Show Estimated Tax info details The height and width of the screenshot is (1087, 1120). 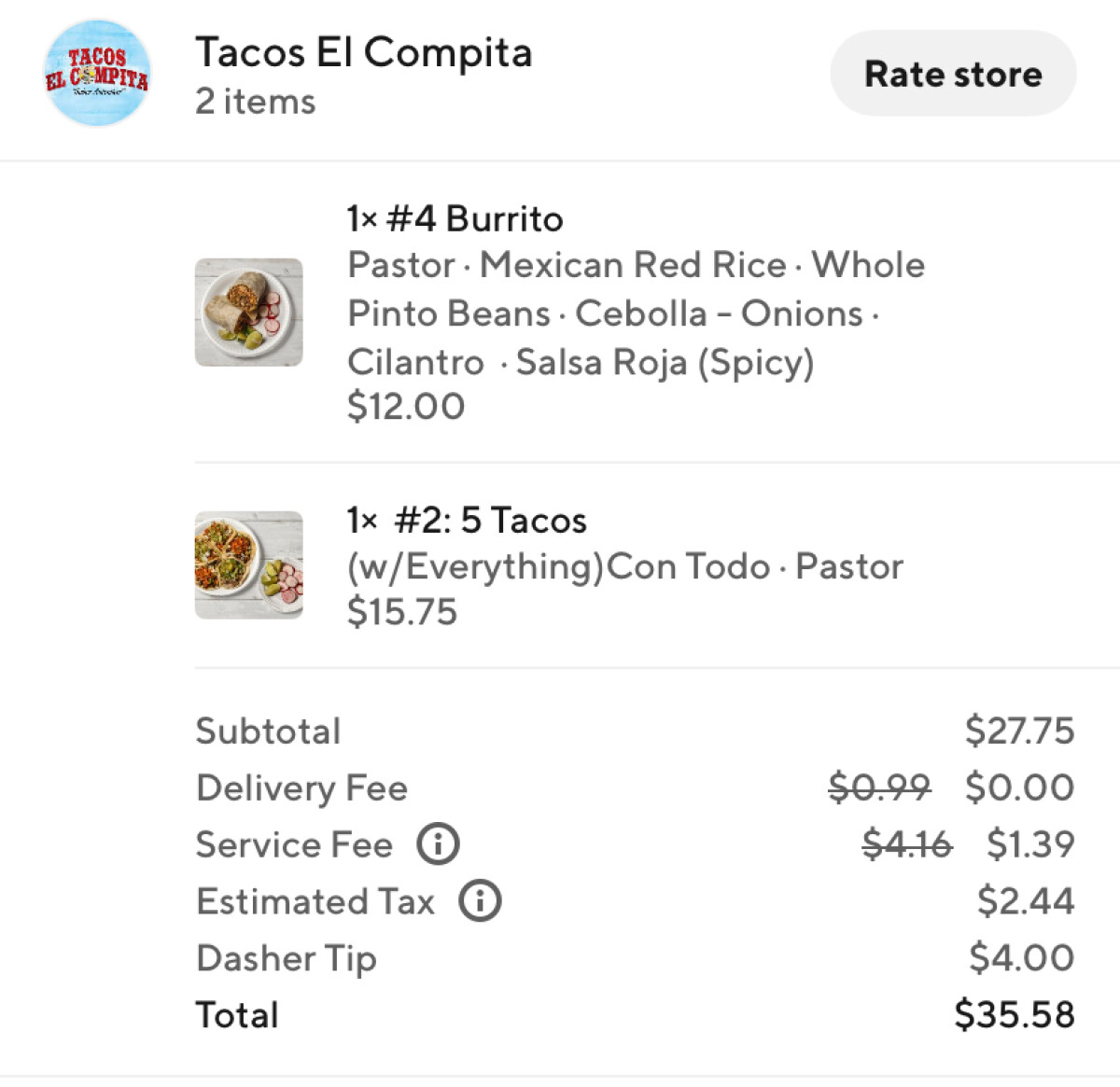[480, 901]
